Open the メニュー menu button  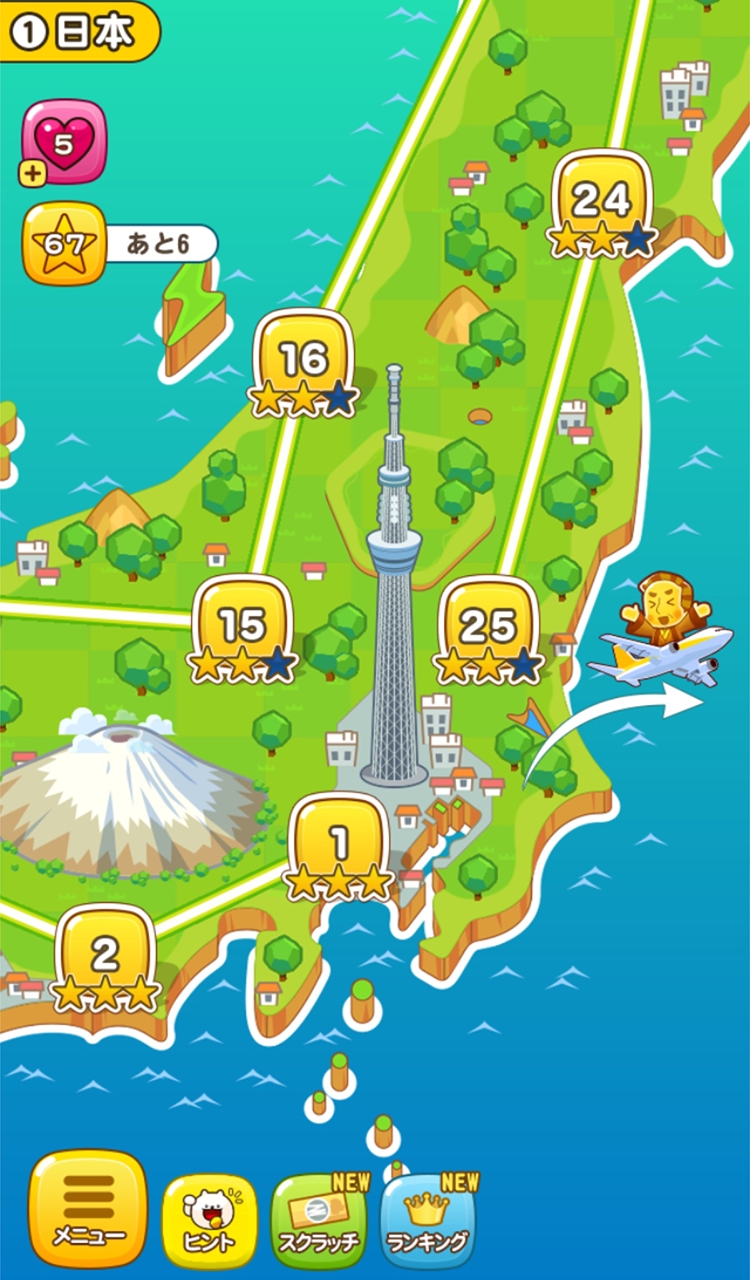[x=88, y=1210]
